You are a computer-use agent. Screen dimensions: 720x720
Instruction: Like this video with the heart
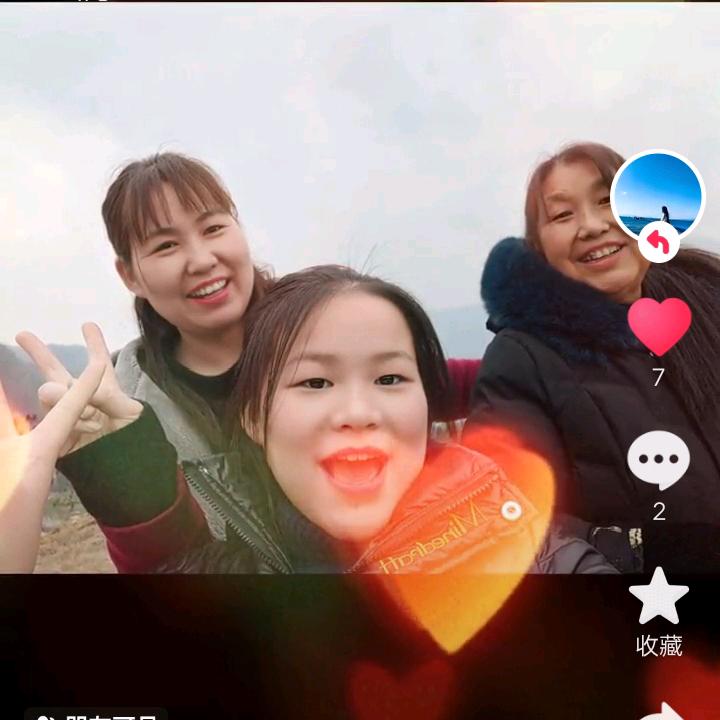click(x=659, y=327)
